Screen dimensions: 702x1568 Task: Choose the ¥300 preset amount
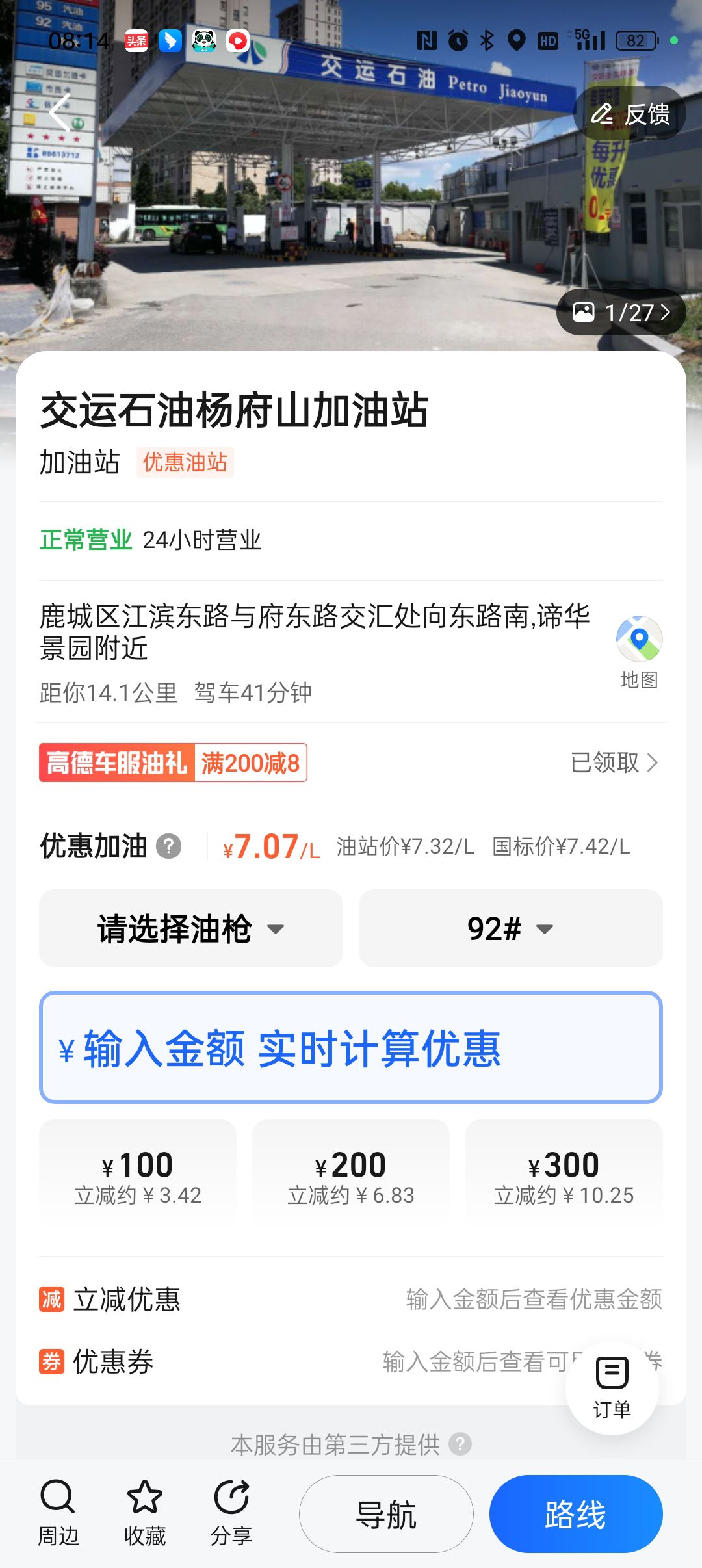pos(564,1175)
